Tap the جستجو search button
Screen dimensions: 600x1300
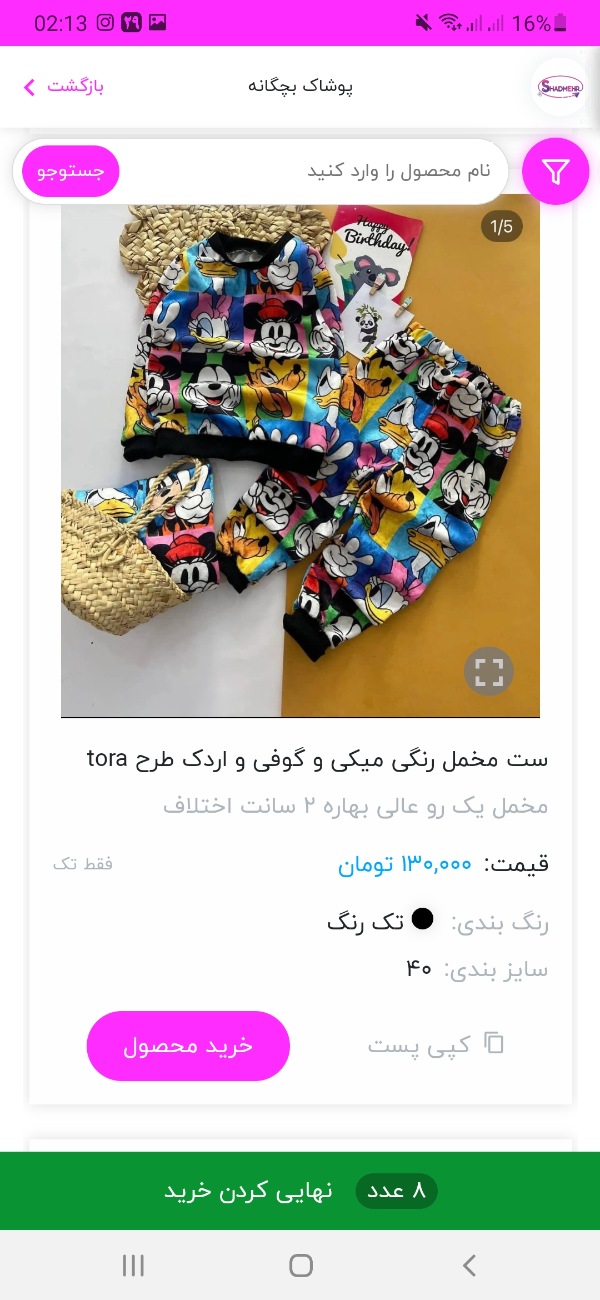[x=71, y=172]
